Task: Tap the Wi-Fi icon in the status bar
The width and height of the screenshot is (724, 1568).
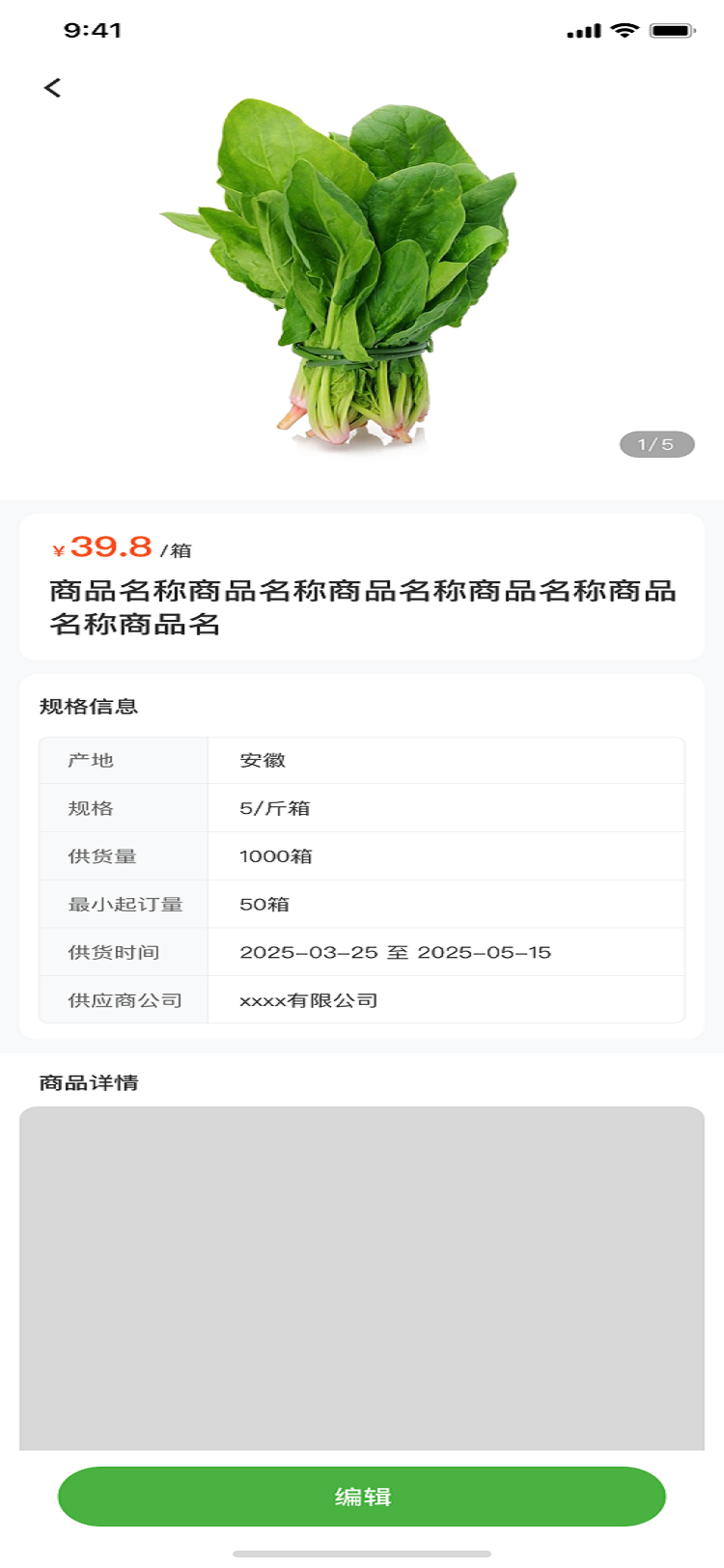Action: coord(623,30)
